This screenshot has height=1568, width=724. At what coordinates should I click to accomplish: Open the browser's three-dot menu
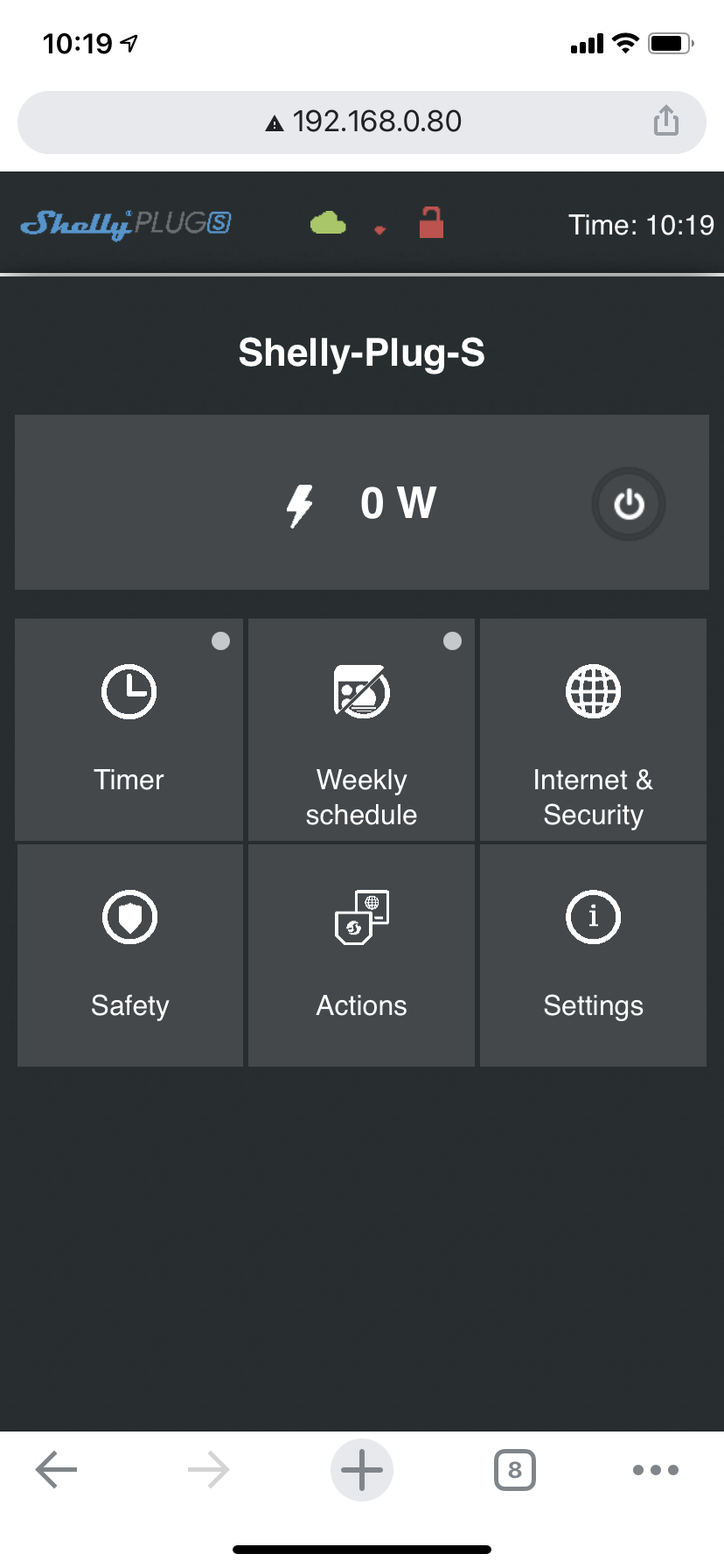(x=655, y=1470)
